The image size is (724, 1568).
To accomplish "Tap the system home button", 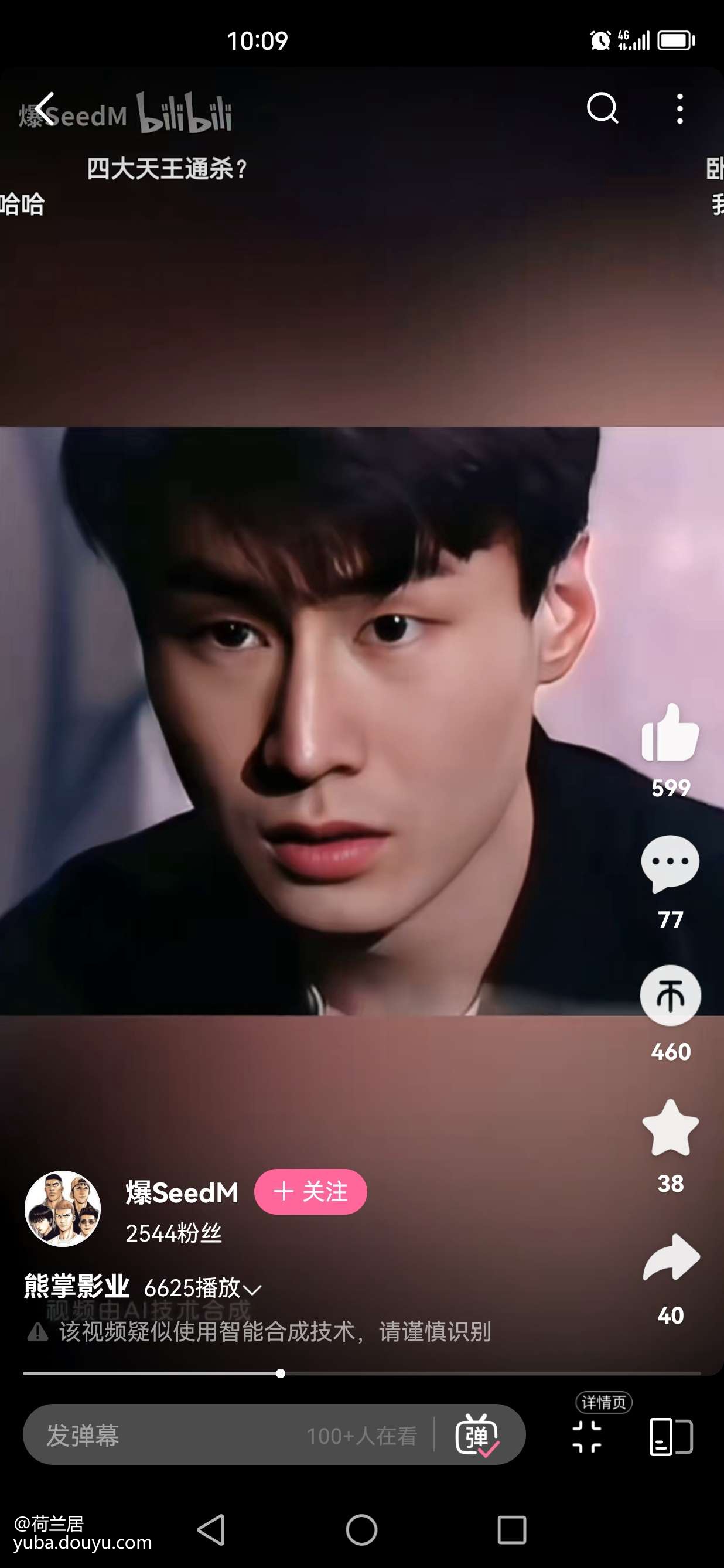I will 361,1530.
